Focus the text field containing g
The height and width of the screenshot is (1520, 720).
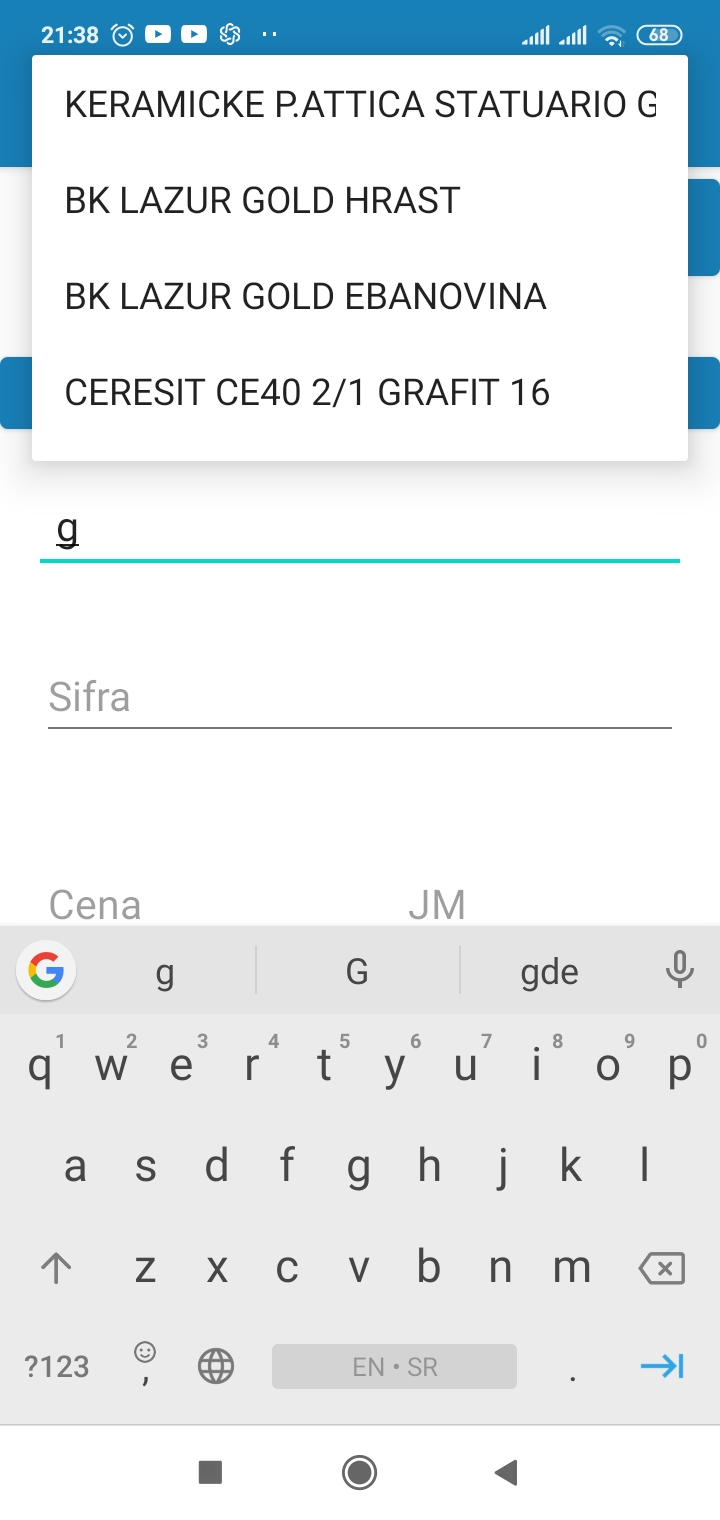click(x=360, y=530)
